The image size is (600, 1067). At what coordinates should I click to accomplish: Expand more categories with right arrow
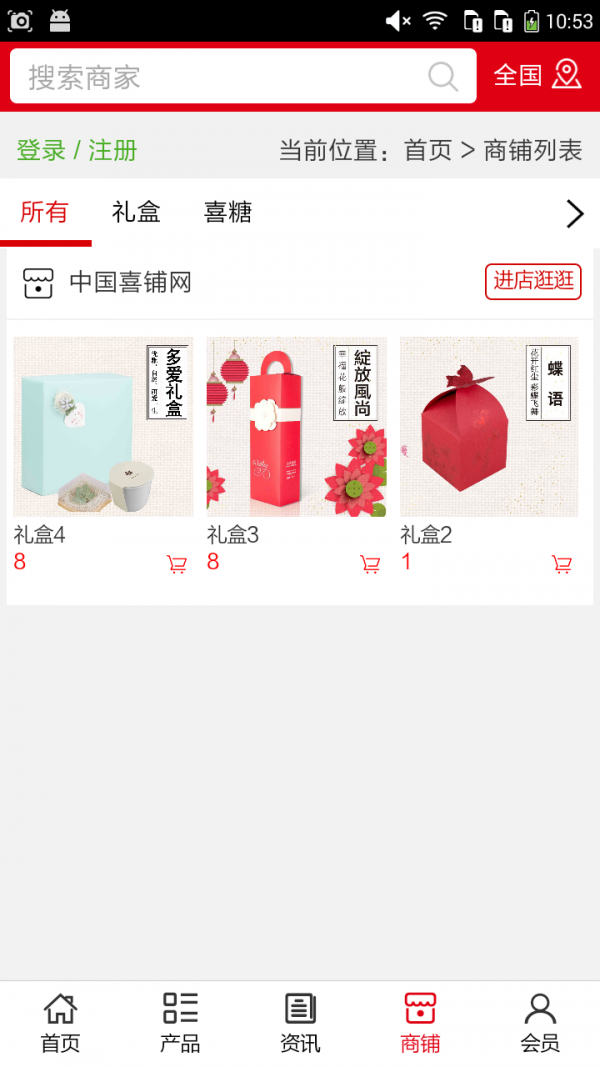(574, 213)
